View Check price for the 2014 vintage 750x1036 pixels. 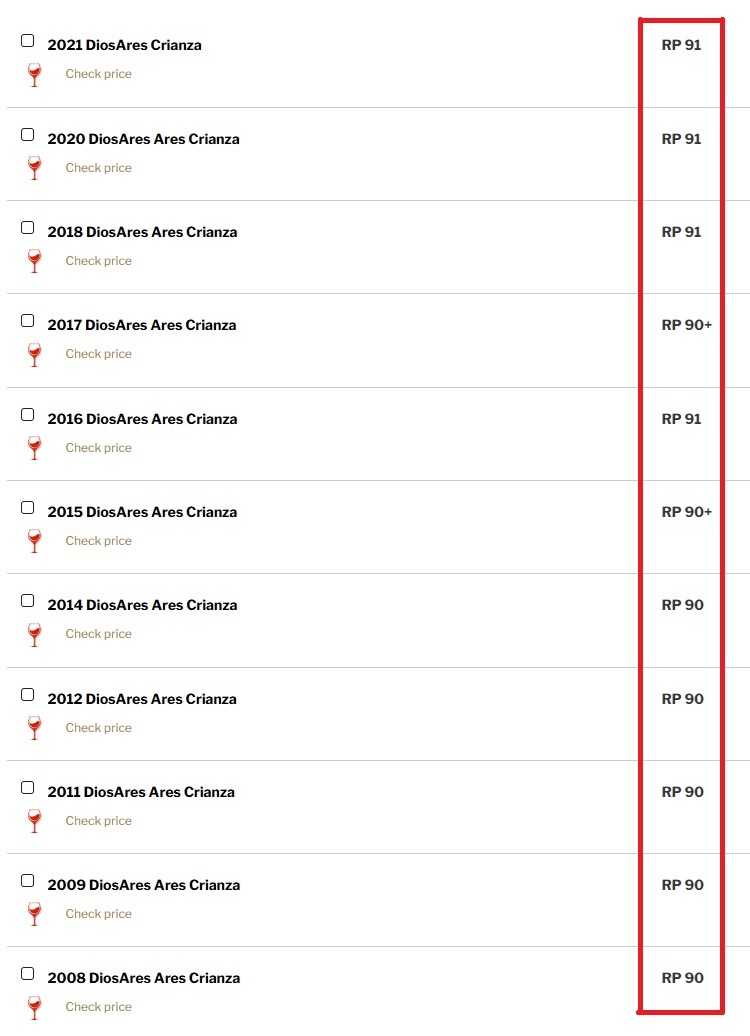click(98, 634)
